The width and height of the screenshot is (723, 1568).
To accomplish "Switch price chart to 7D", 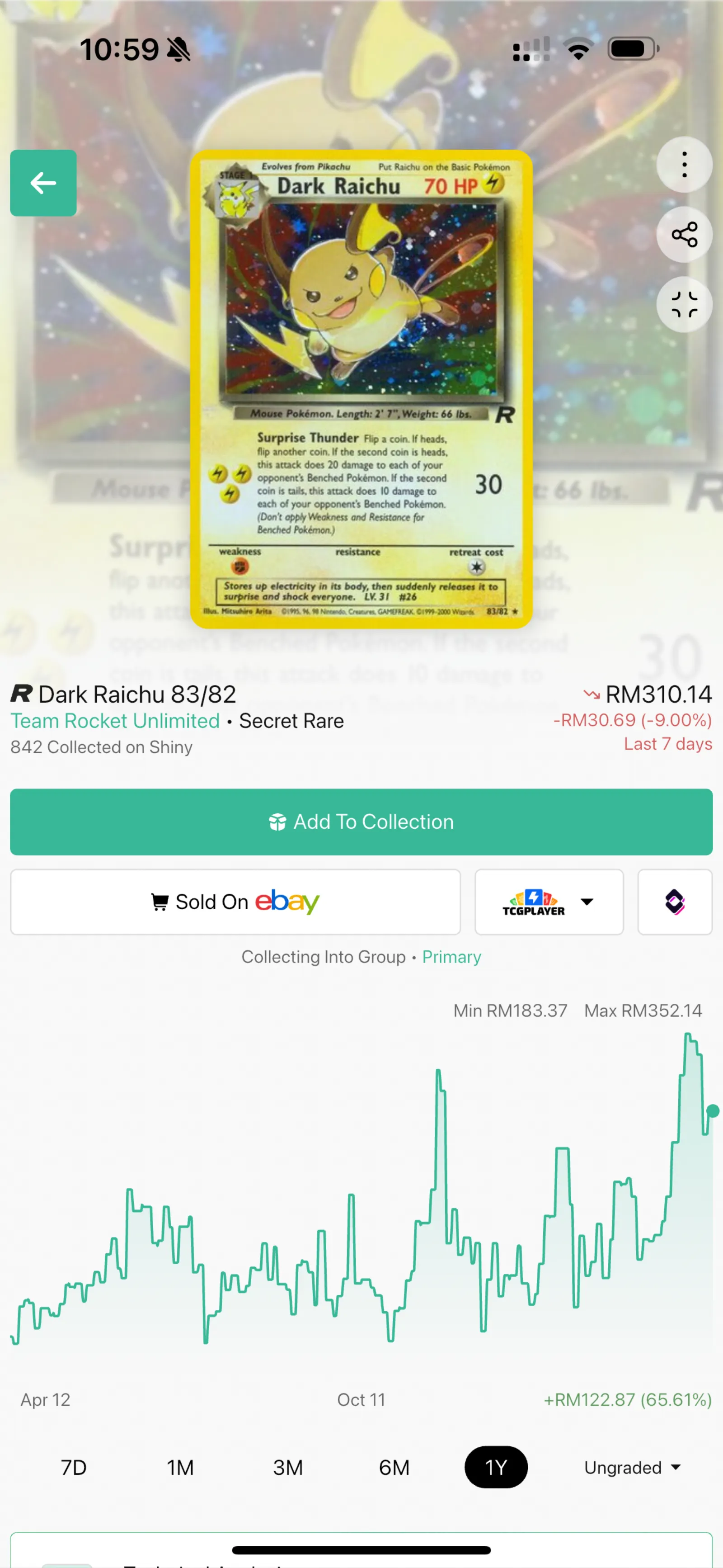I will pos(74,1467).
